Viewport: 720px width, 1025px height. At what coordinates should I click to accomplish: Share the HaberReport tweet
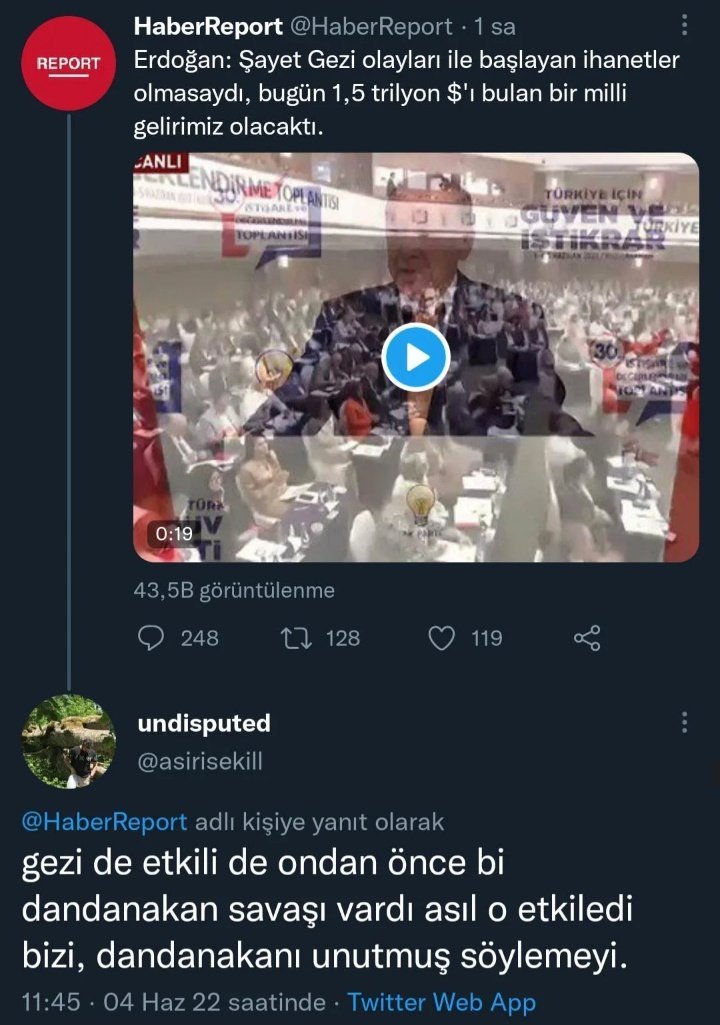click(x=587, y=638)
